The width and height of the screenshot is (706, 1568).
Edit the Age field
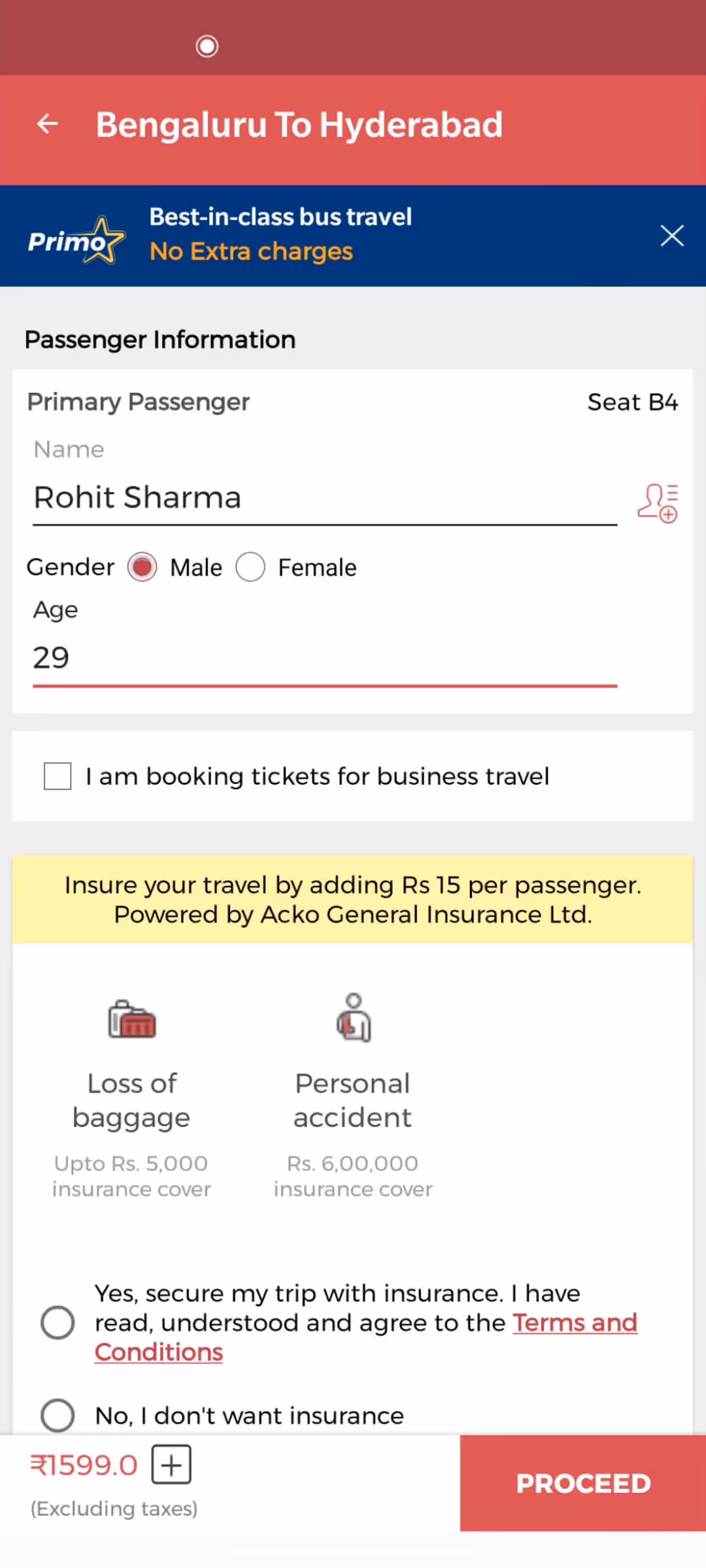324,658
